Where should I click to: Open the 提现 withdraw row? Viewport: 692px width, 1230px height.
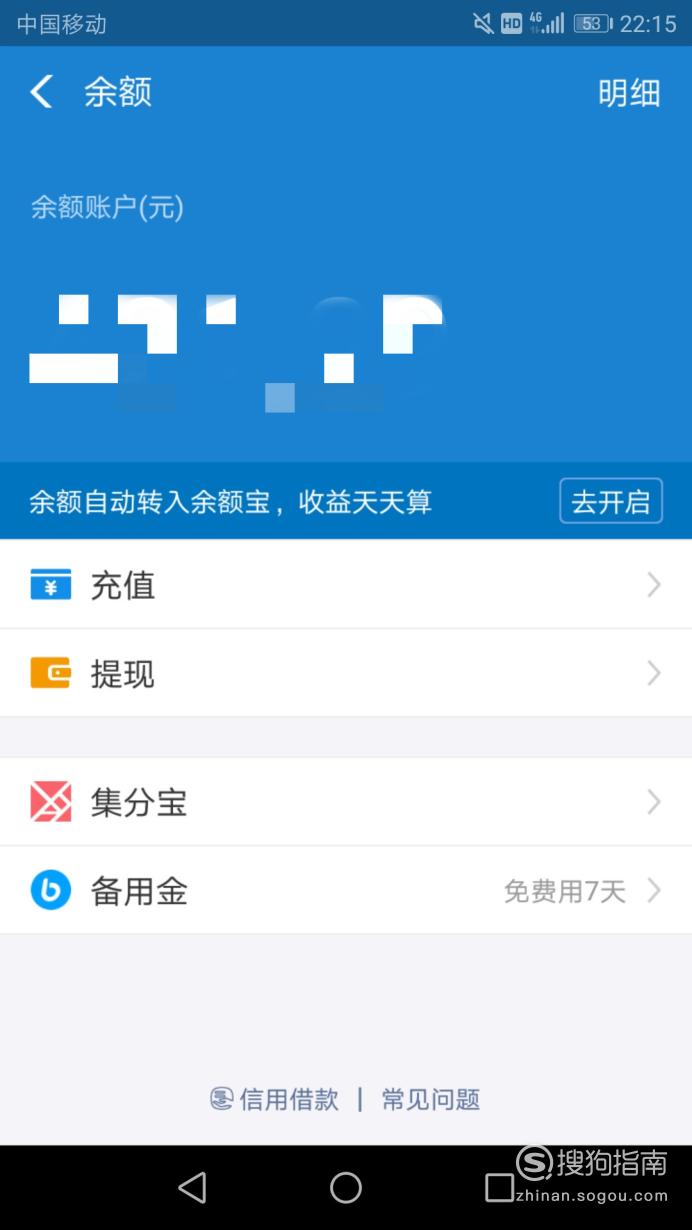346,673
